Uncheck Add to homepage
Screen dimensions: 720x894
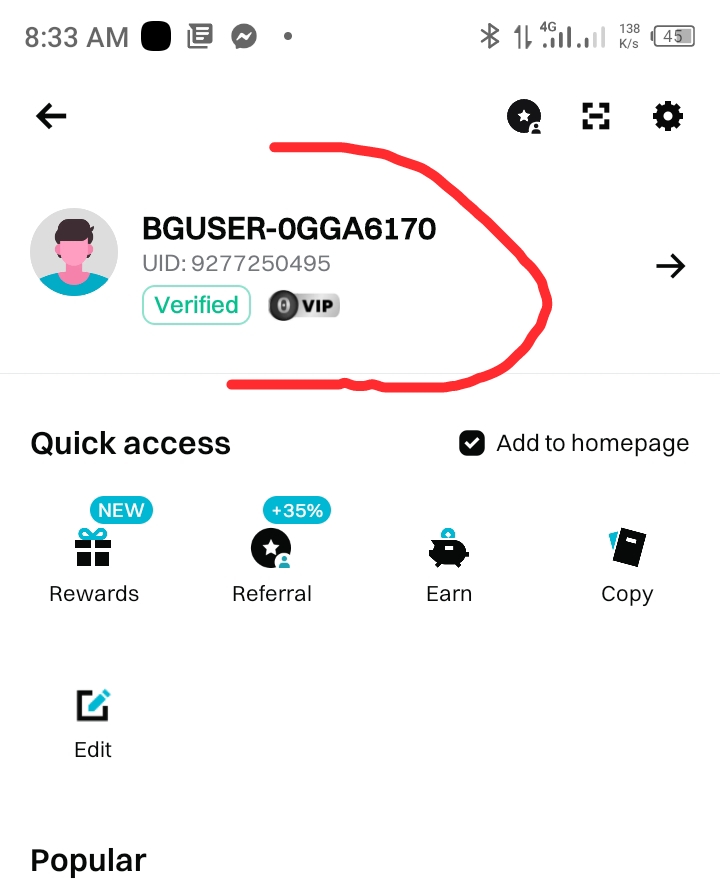pyautogui.click(x=472, y=443)
